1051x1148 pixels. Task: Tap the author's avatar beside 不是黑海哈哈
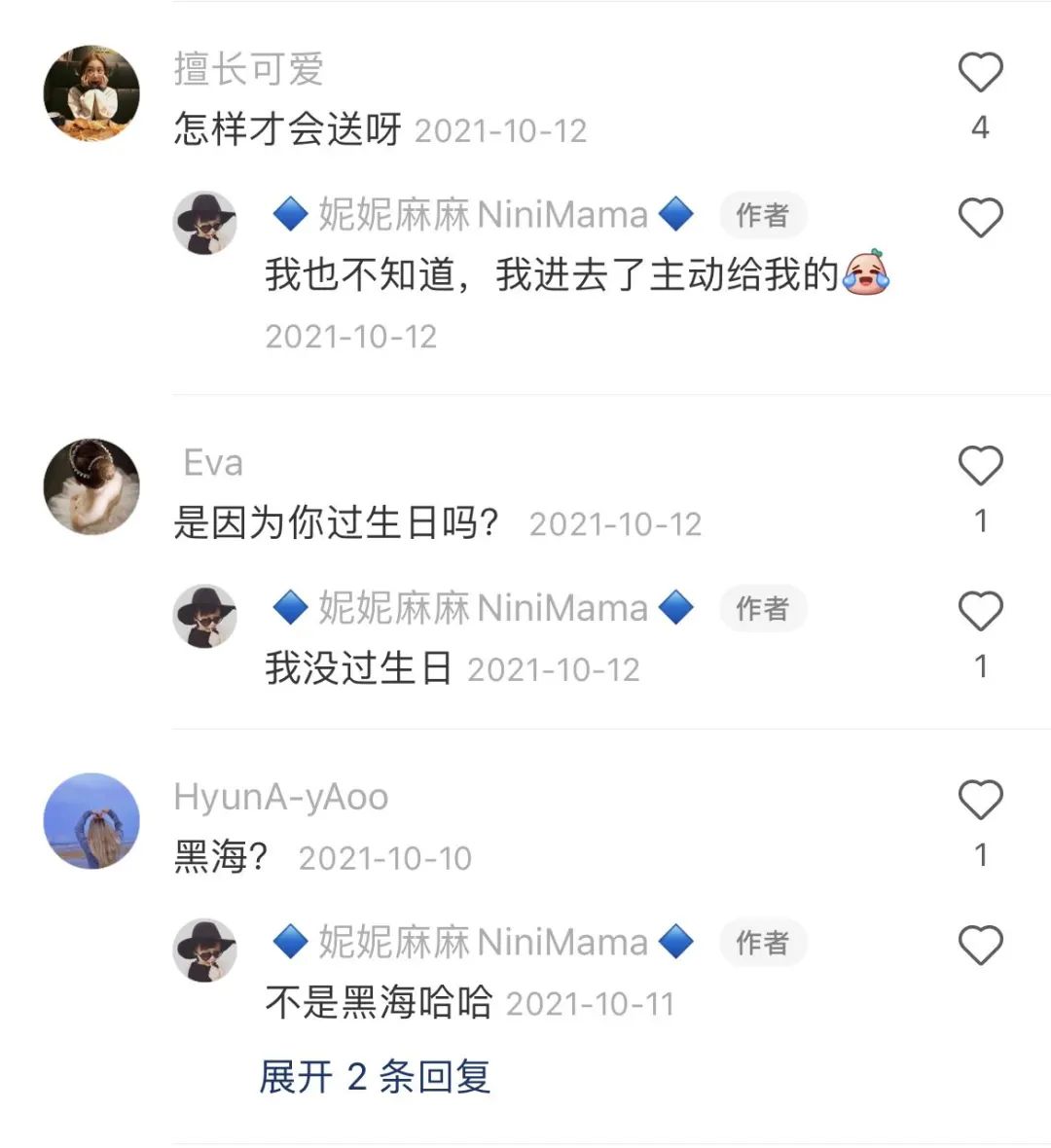(x=205, y=950)
